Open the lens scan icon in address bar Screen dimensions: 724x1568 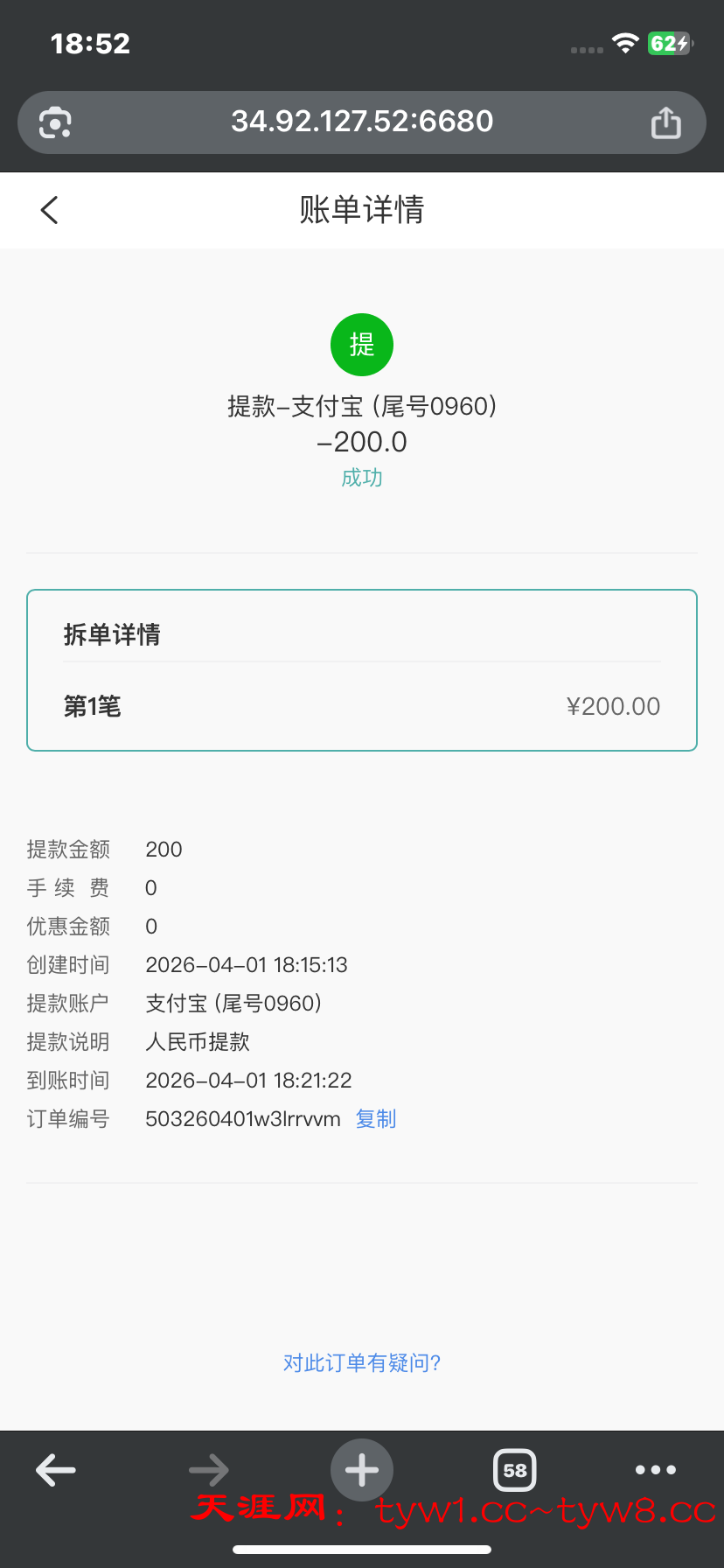click(x=55, y=122)
